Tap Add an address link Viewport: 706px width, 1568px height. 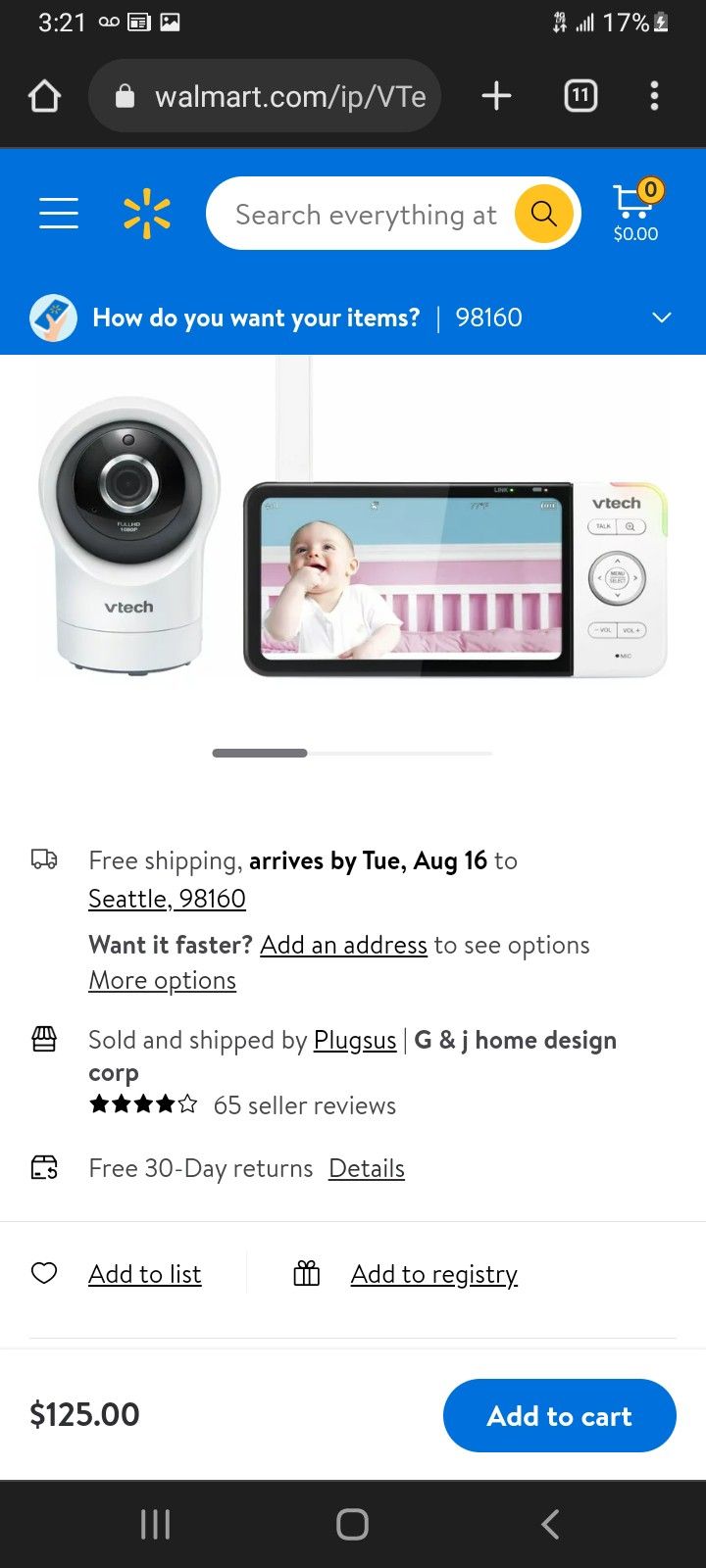pos(343,945)
